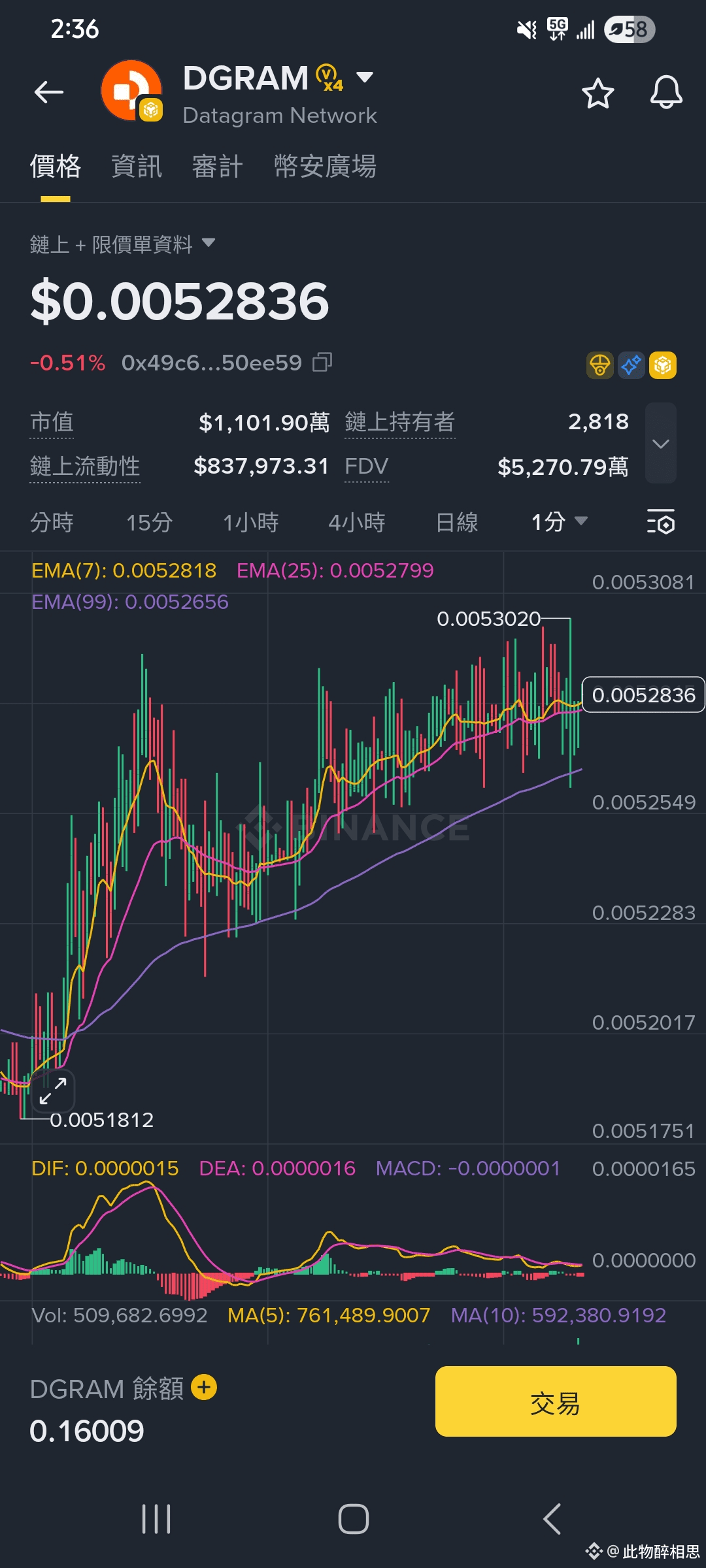Open the 鏈上 + 限價單資料 data source dropdown
The image size is (706, 1568).
click(209, 243)
